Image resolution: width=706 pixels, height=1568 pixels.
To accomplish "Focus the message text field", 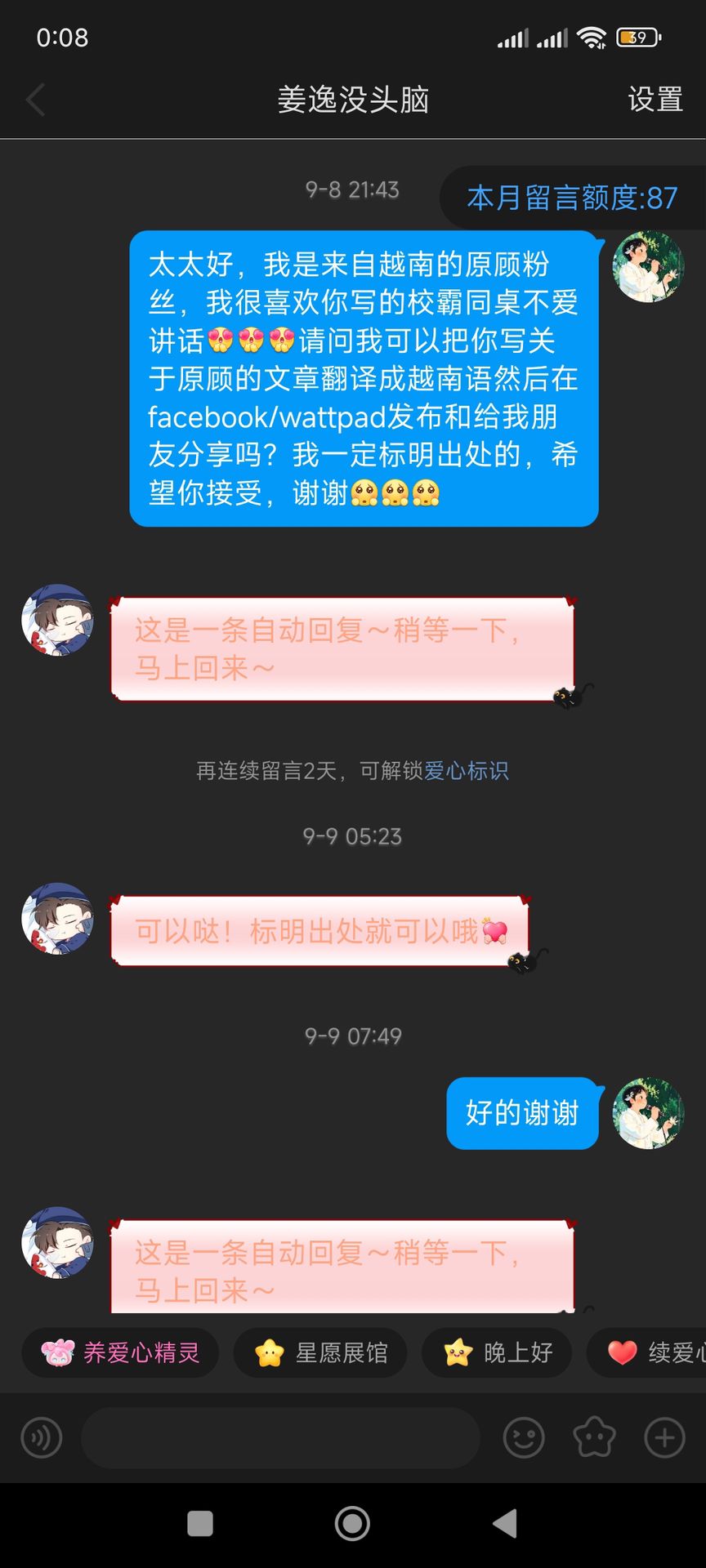I will click(x=280, y=1438).
